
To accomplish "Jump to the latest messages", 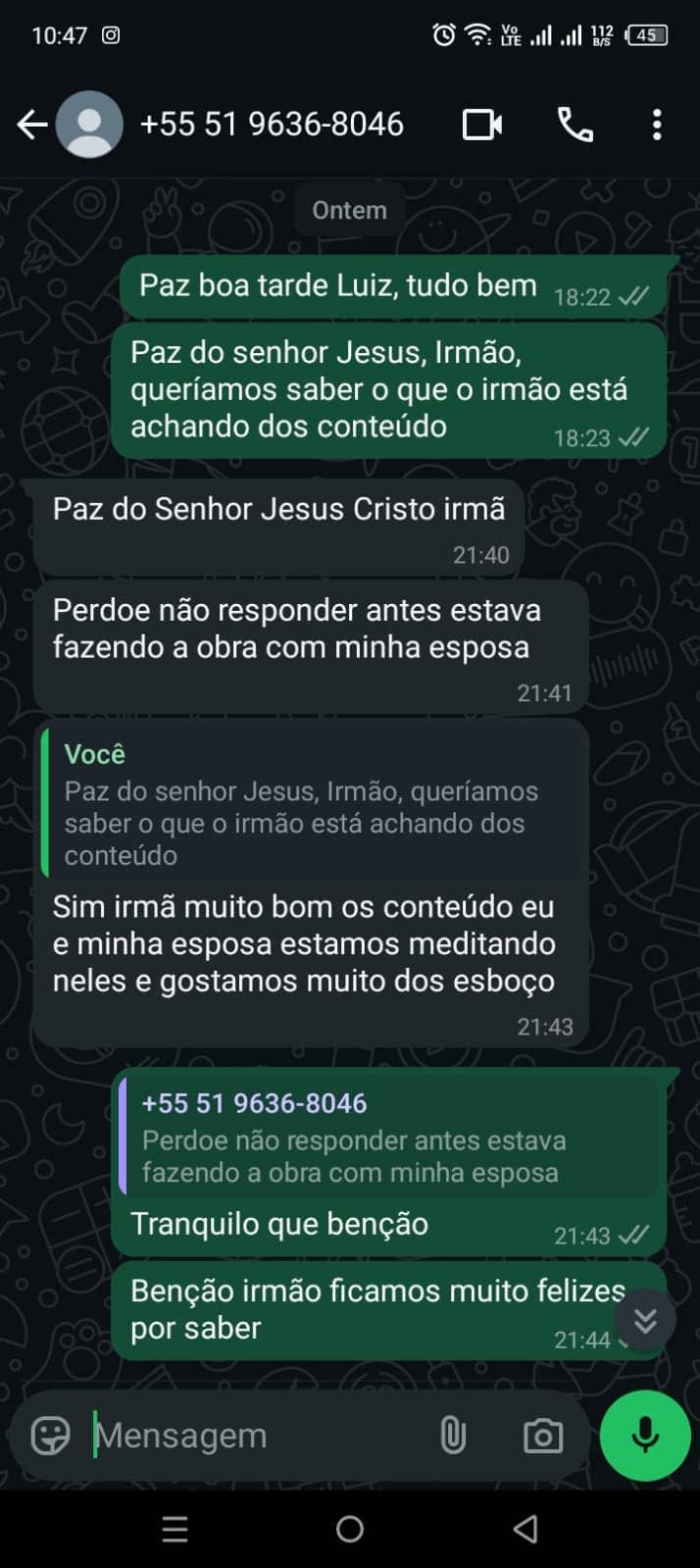I will [x=645, y=1320].
